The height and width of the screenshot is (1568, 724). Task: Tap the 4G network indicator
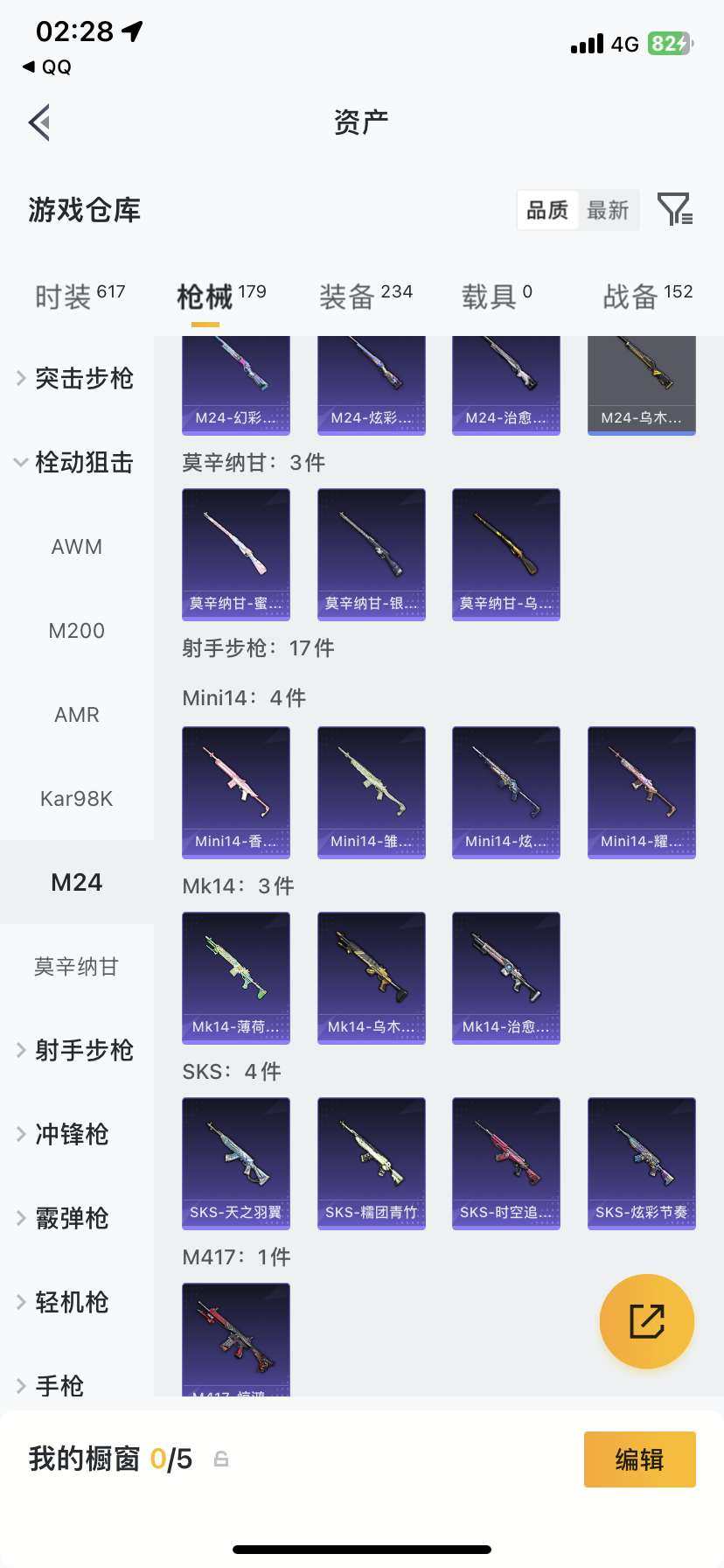(x=626, y=44)
